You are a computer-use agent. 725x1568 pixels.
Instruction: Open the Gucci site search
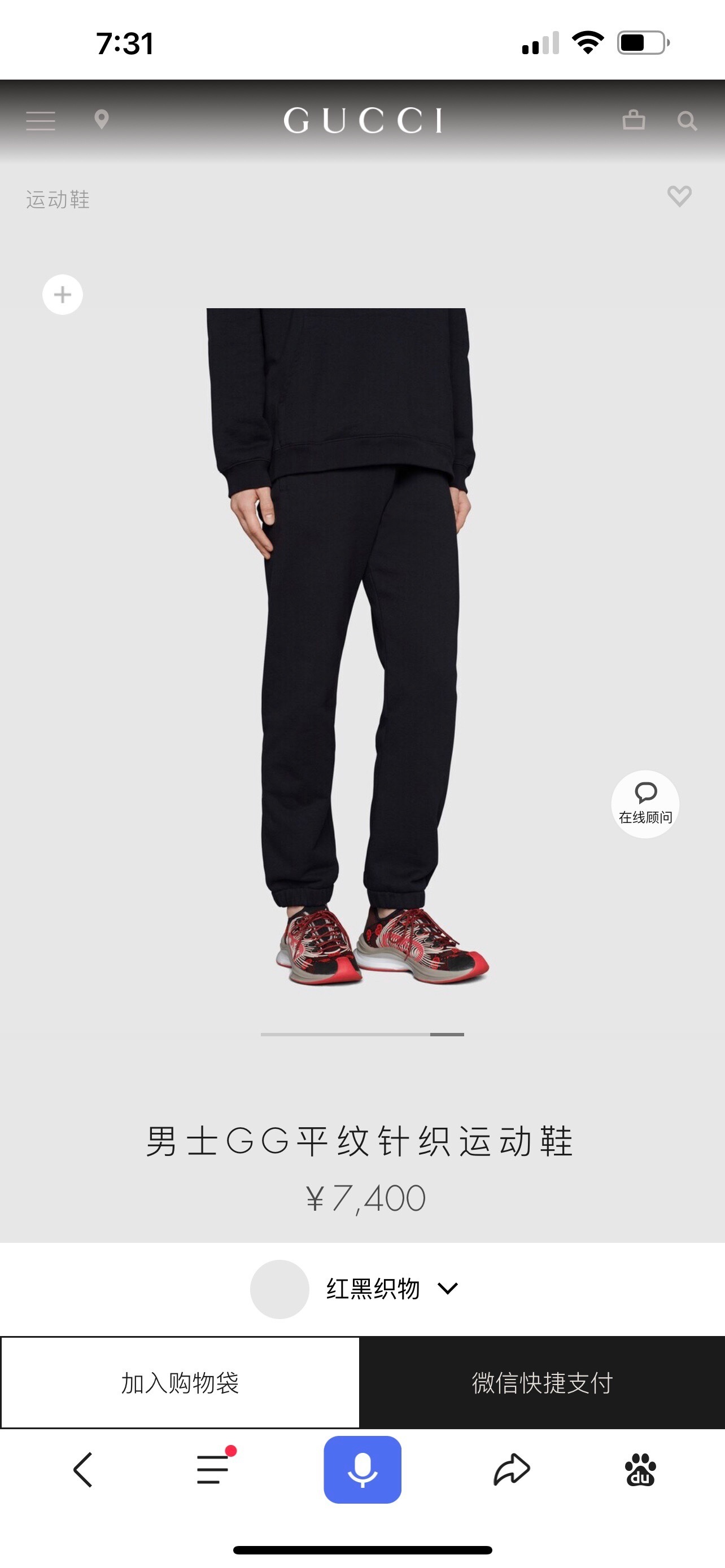click(x=687, y=121)
